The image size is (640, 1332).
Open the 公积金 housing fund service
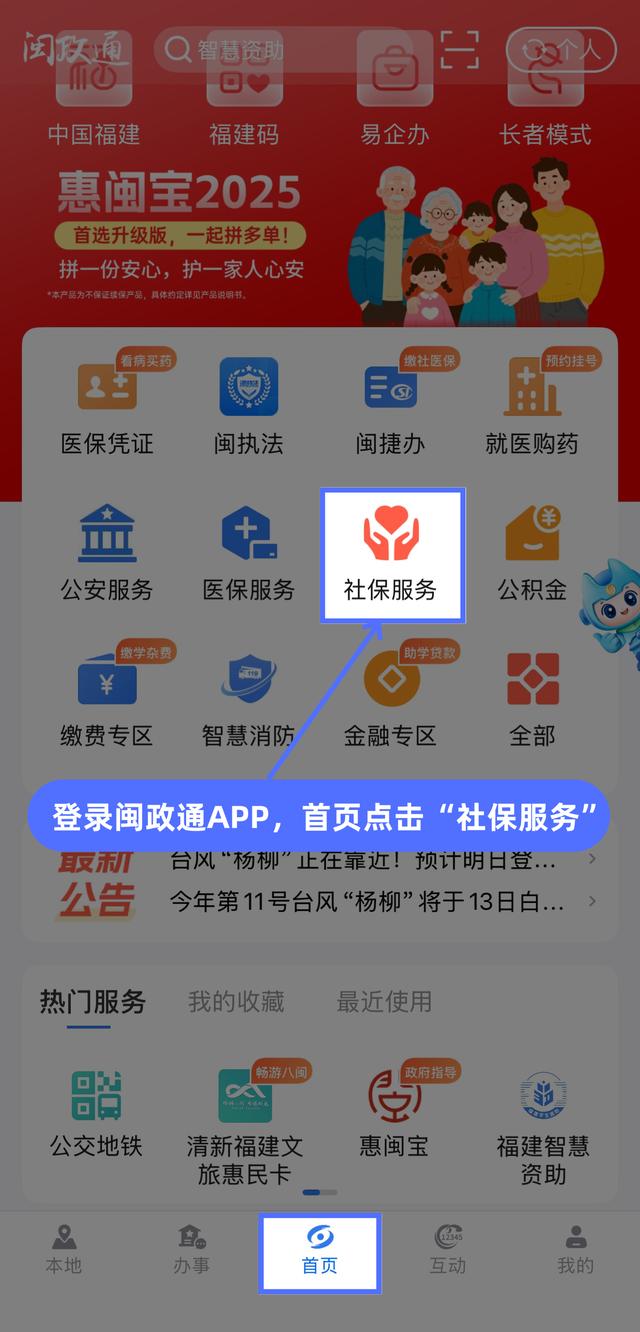click(x=532, y=552)
